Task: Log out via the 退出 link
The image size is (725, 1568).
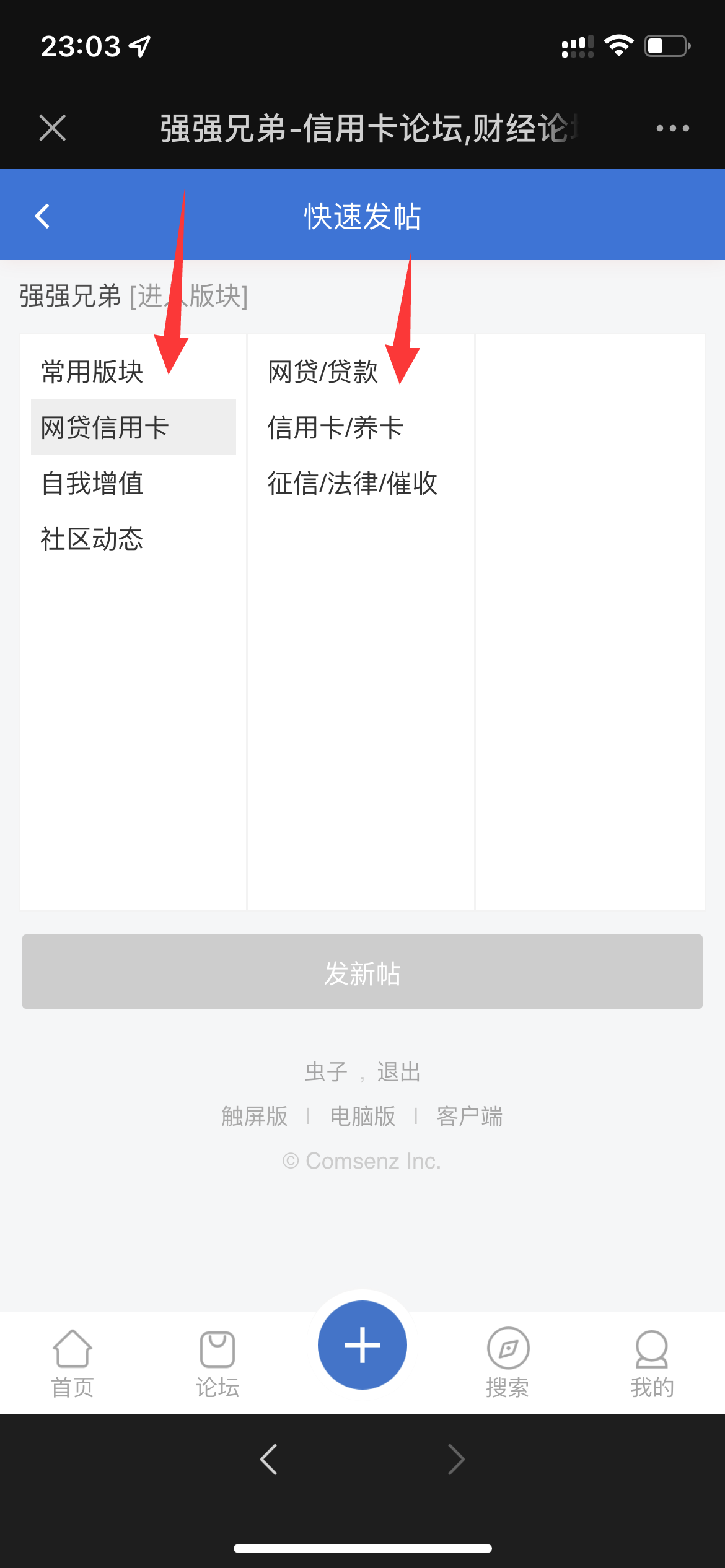Action: (398, 1071)
